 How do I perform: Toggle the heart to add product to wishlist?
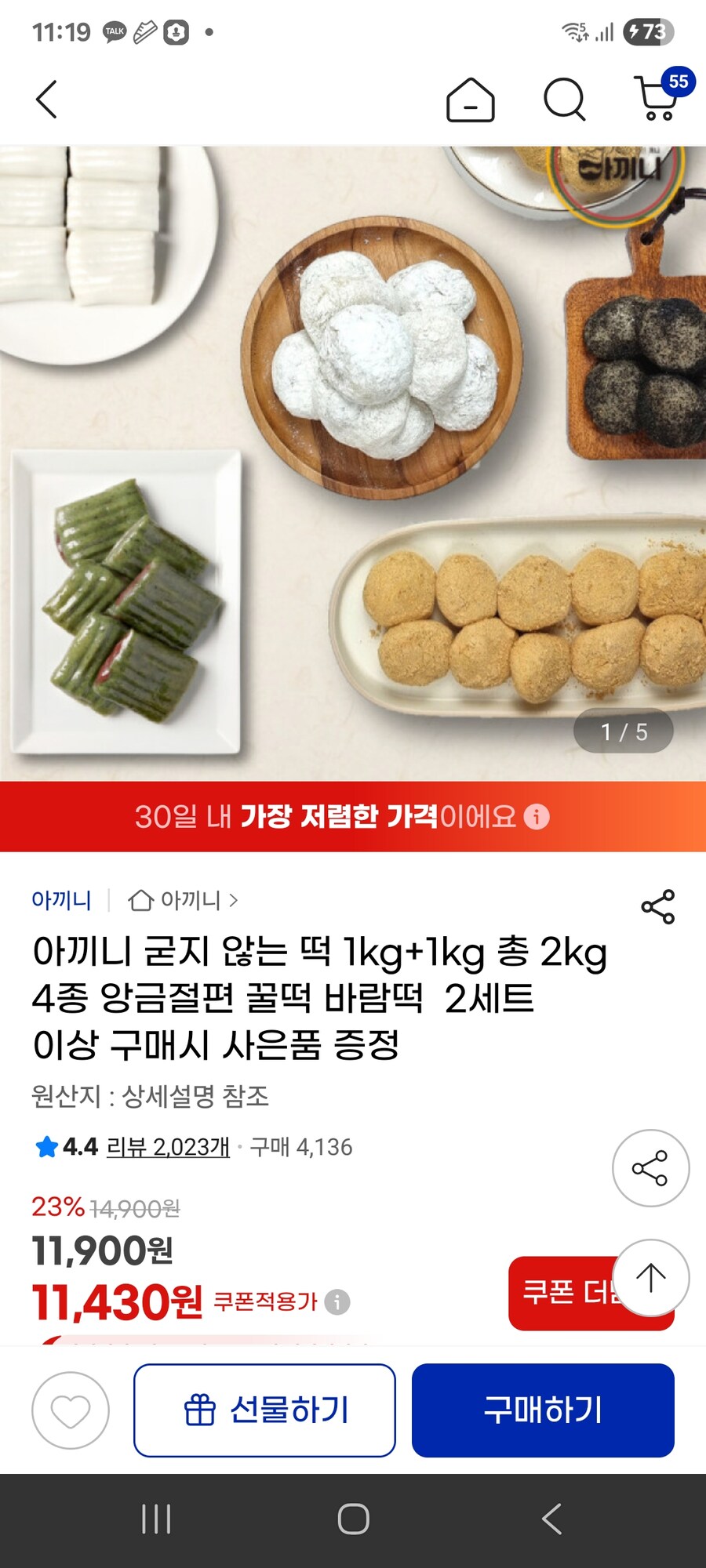[69, 1411]
